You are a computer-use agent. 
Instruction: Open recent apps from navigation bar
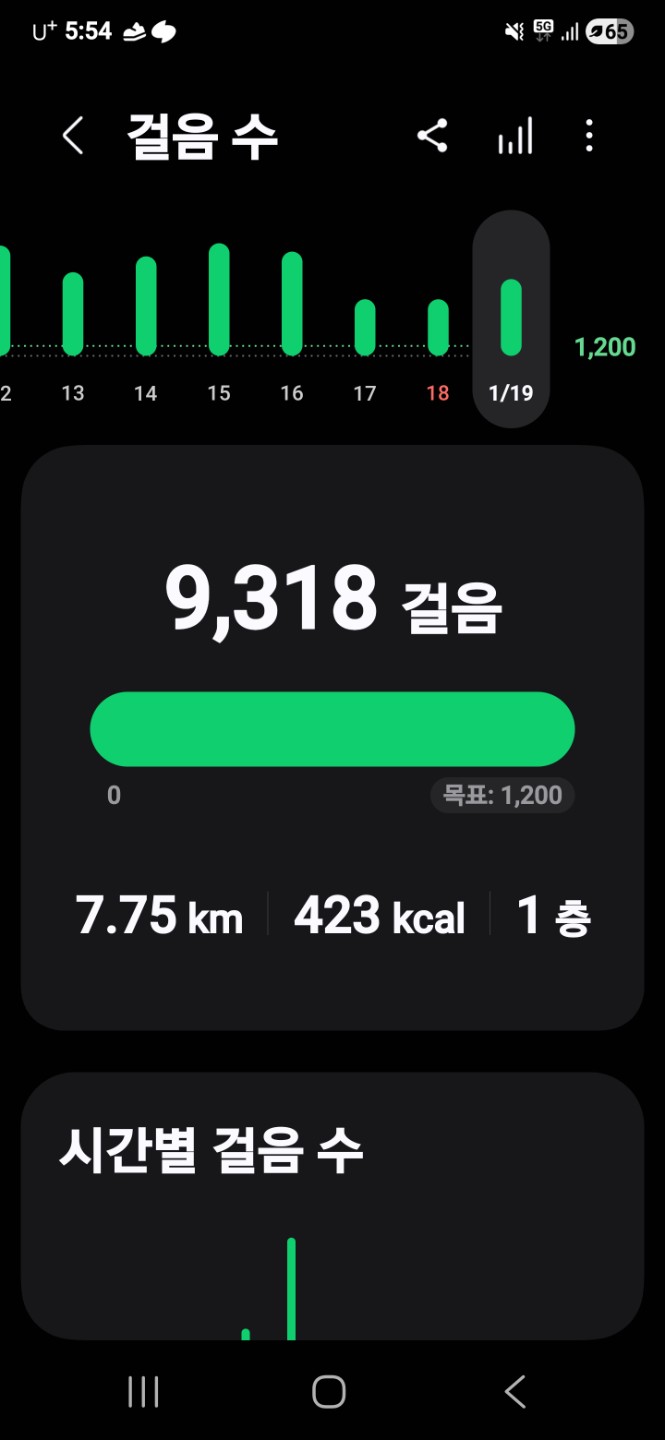point(143,1391)
